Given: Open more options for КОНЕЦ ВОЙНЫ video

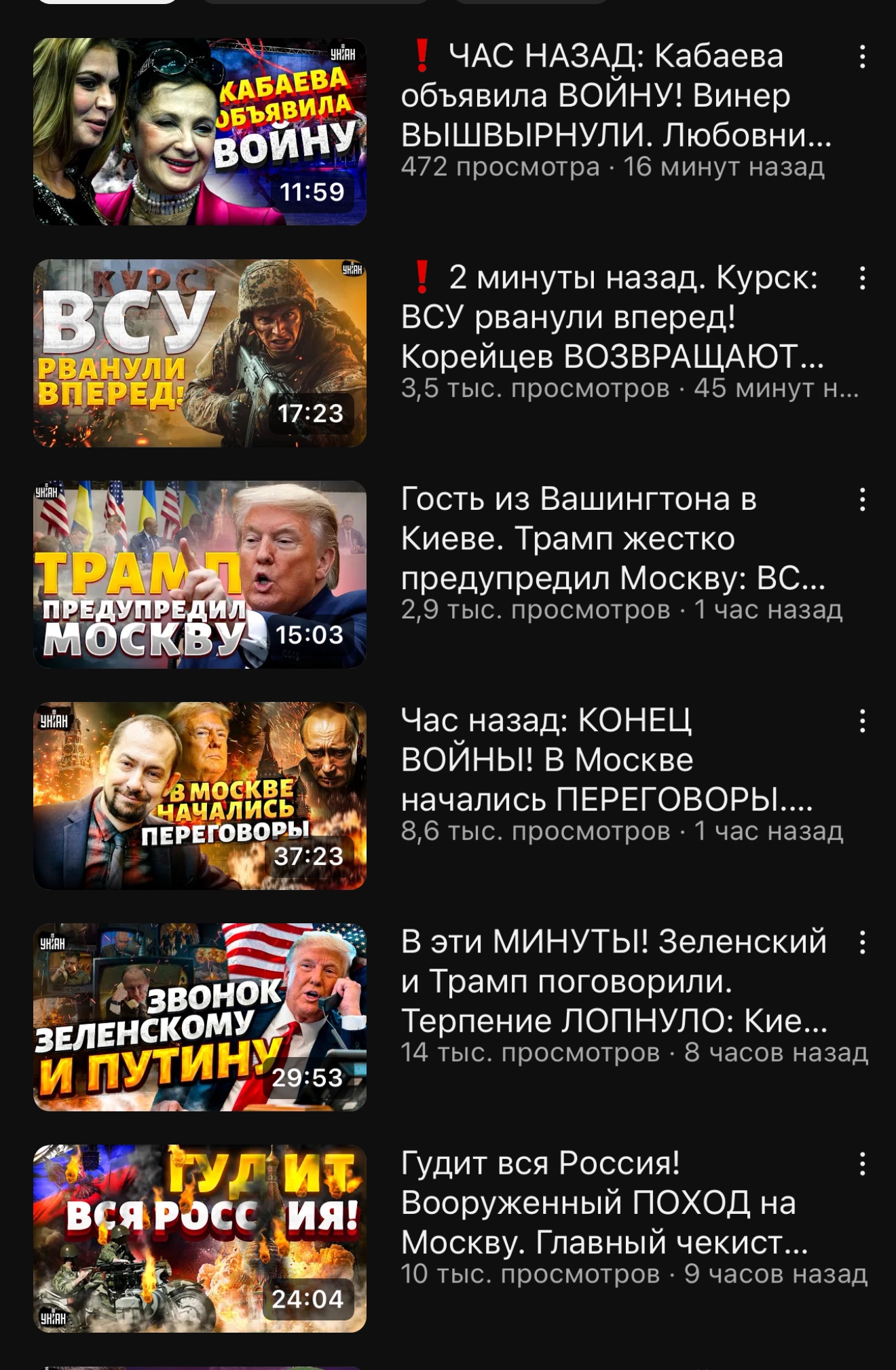Looking at the screenshot, I should click(862, 721).
